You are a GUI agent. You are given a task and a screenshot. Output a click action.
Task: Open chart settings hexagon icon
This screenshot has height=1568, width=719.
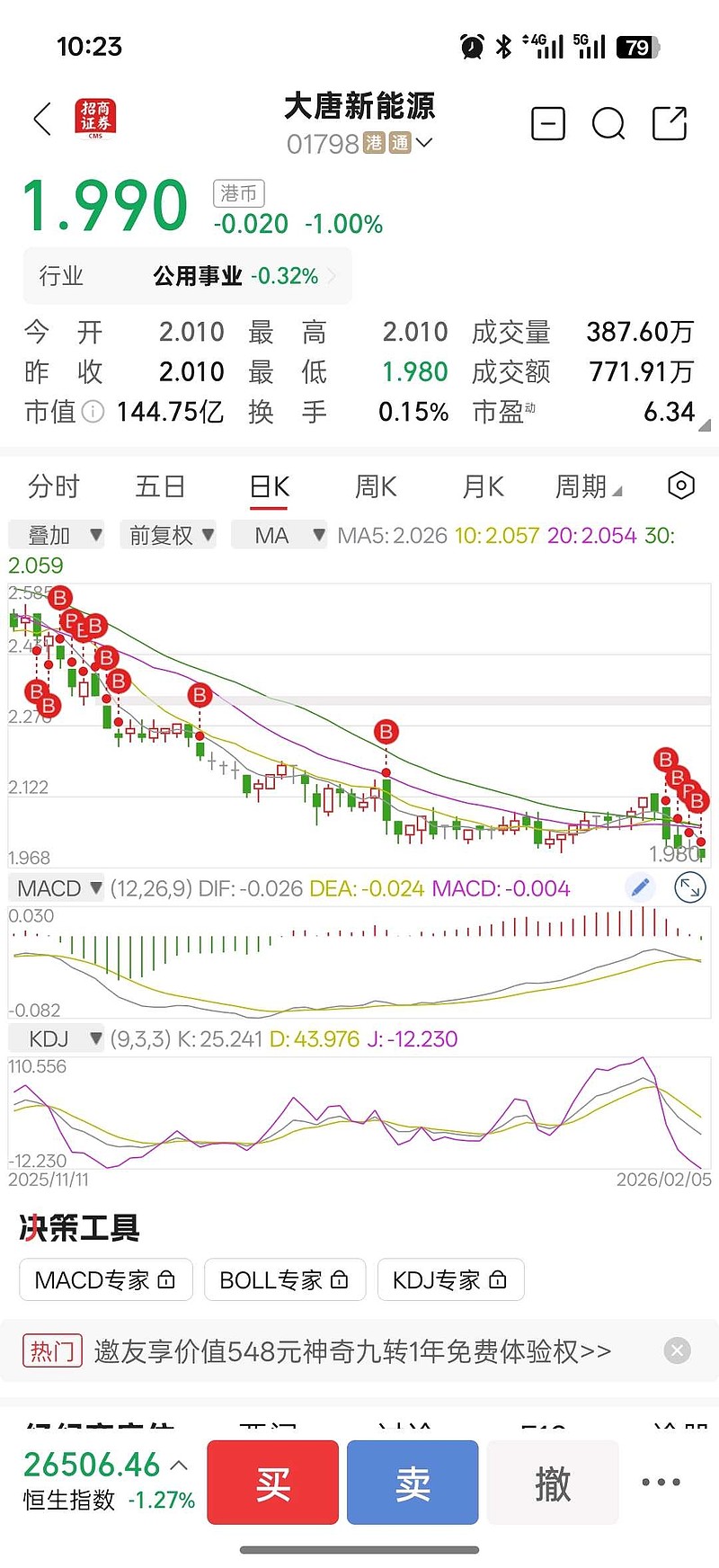(x=681, y=486)
